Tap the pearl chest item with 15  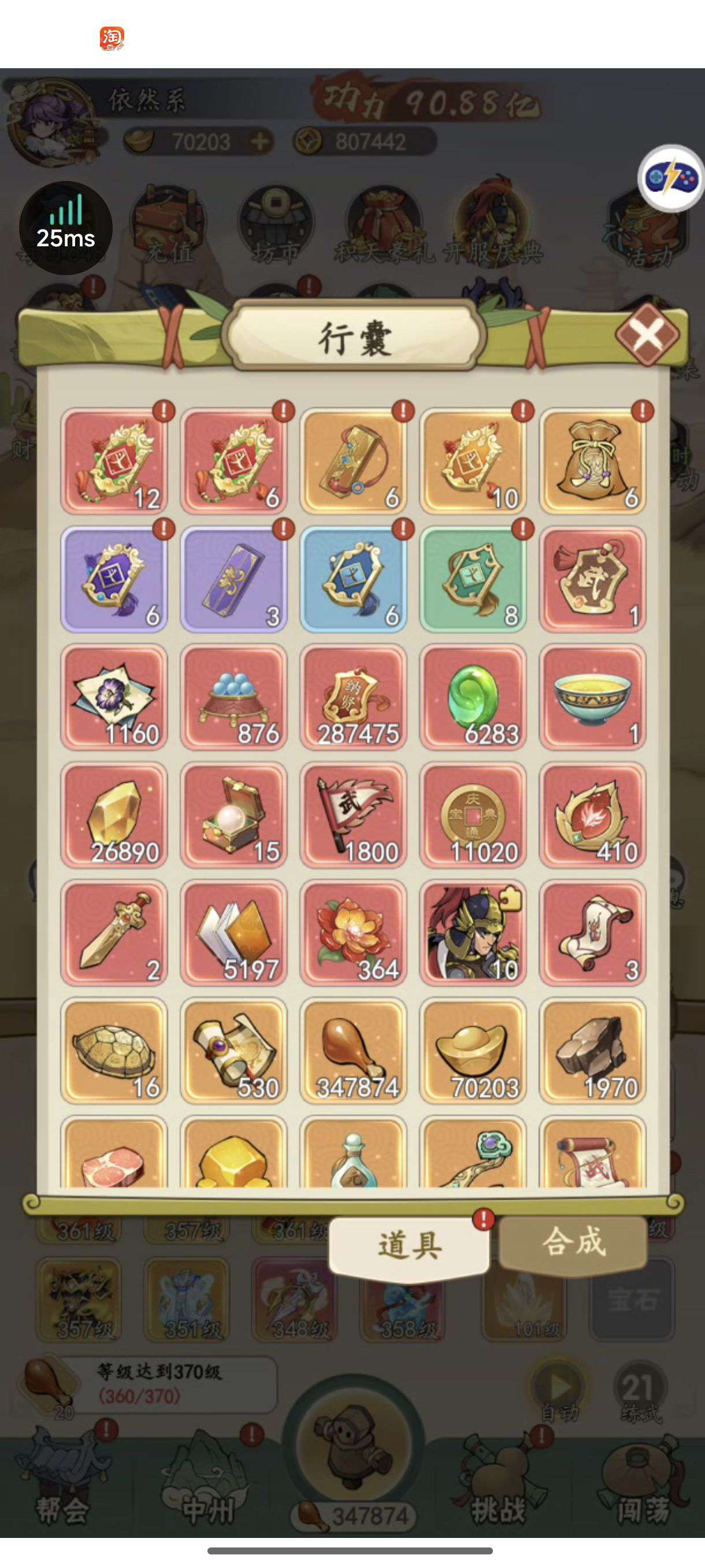(x=233, y=815)
